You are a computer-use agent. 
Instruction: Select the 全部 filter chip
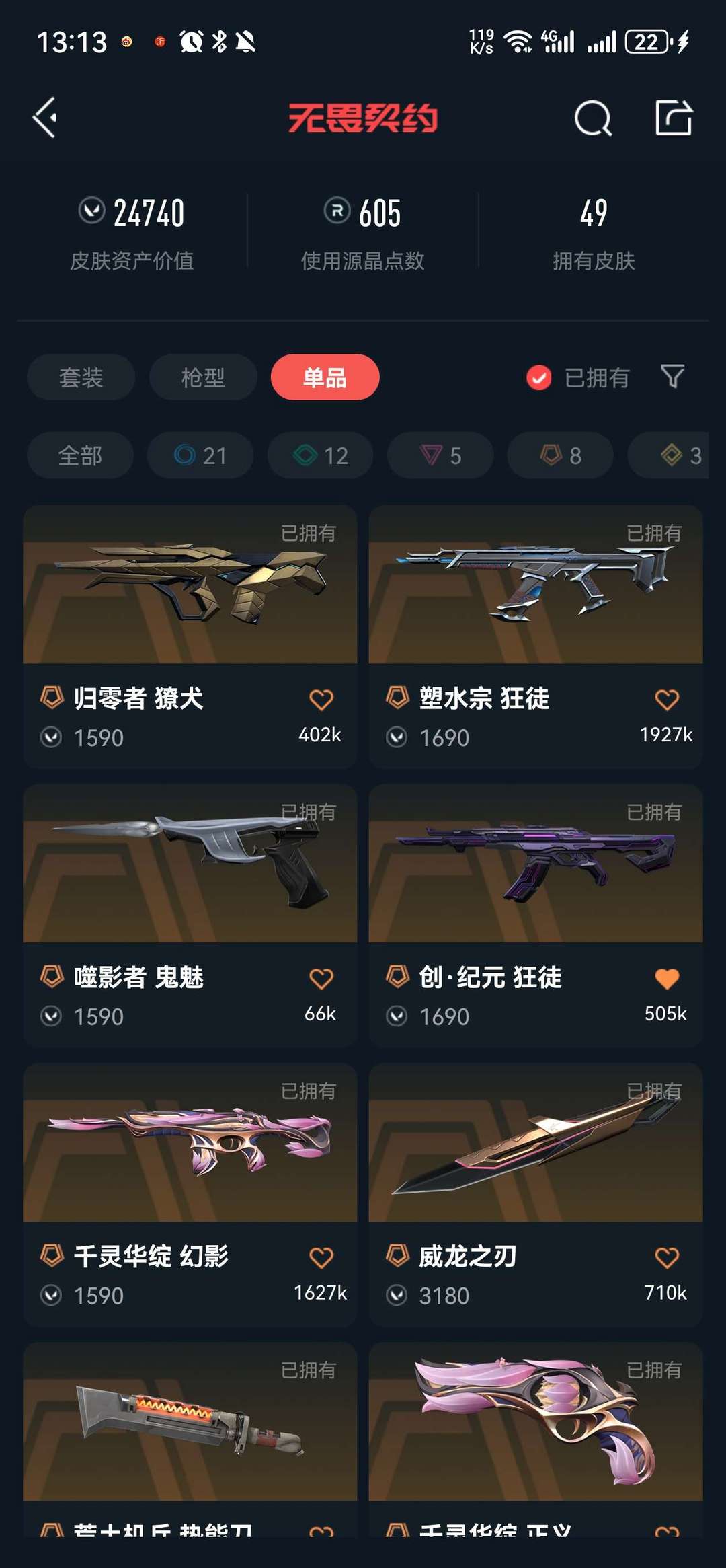tap(80, 455)
